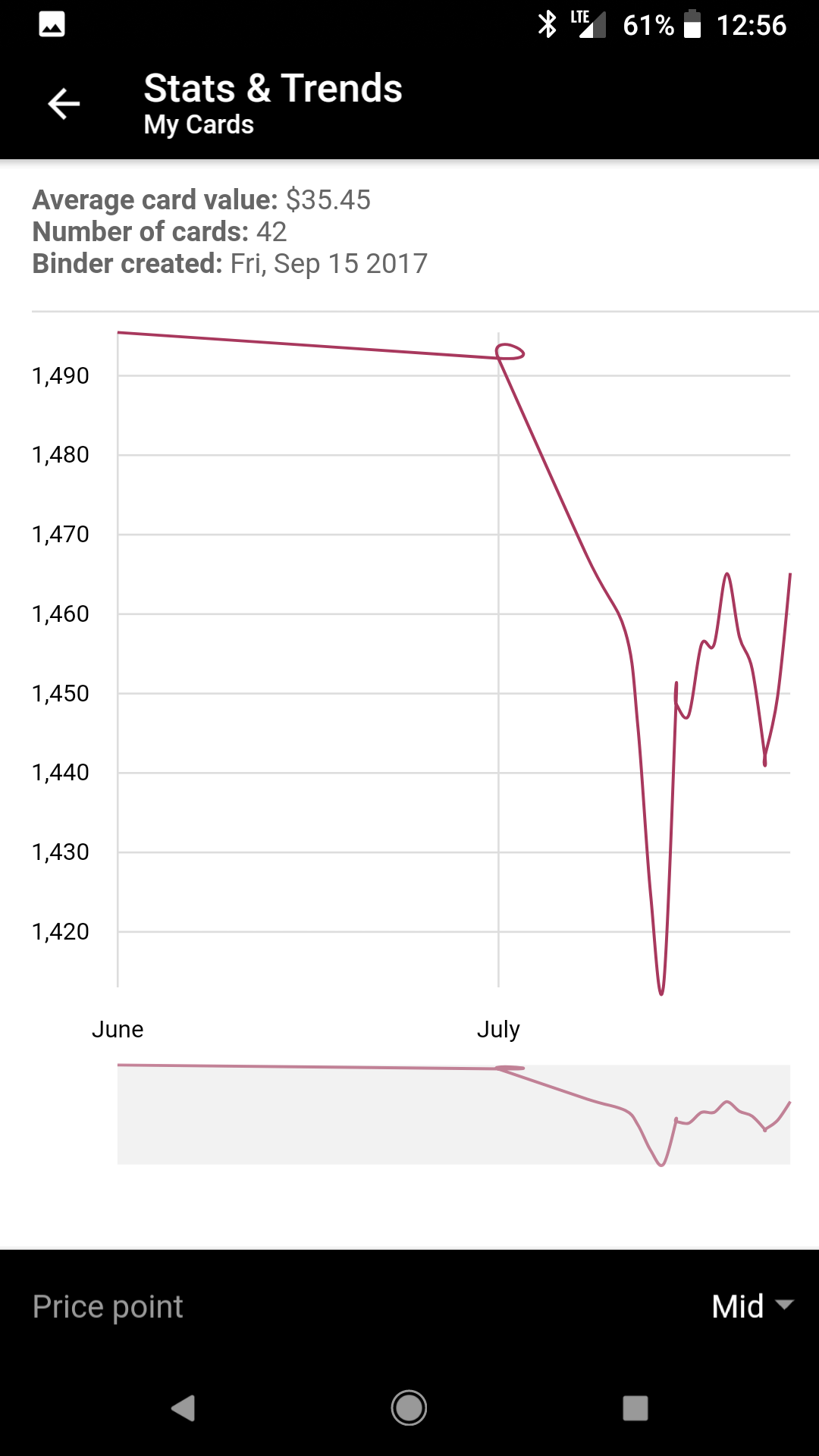Open the Mid price point dropdown

pos(752,1307)
